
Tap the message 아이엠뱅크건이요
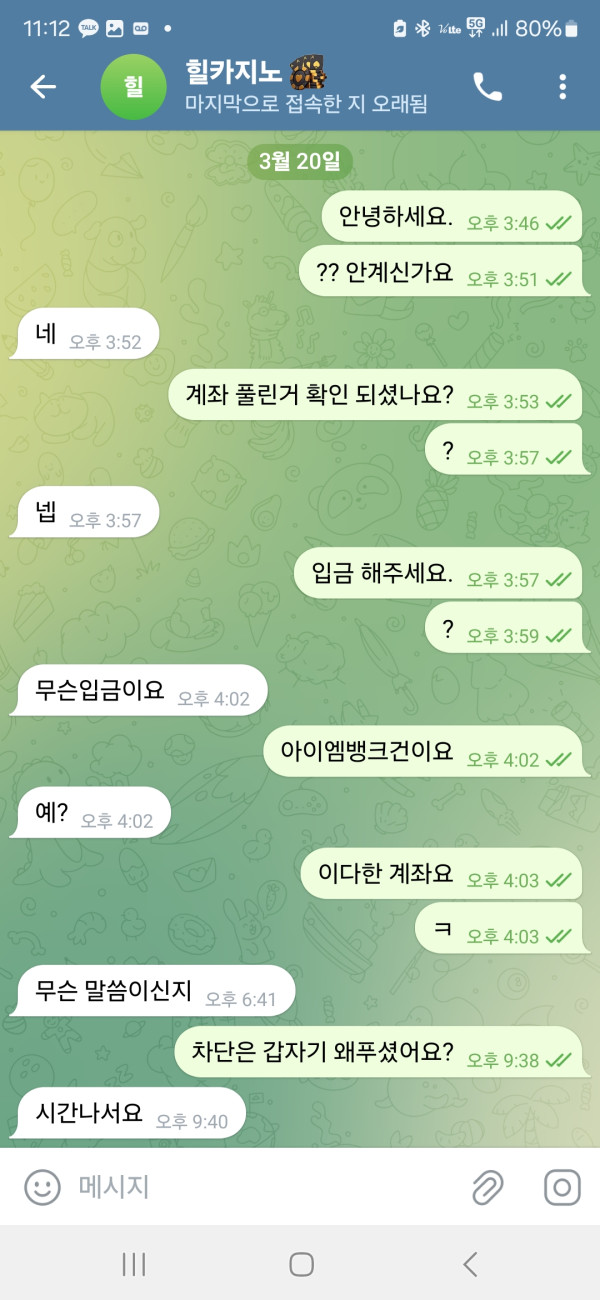tap(368, 751)
